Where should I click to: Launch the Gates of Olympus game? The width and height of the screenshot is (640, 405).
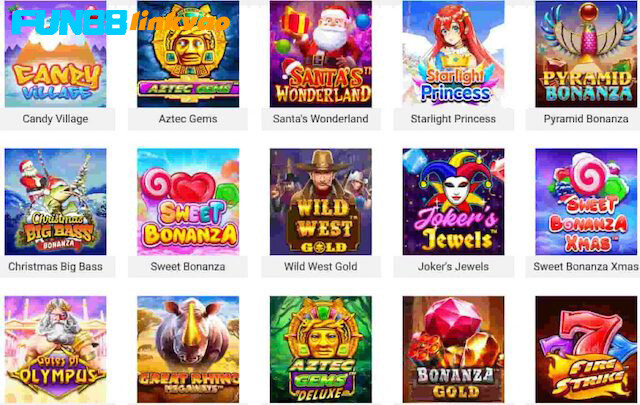[55, 350]
